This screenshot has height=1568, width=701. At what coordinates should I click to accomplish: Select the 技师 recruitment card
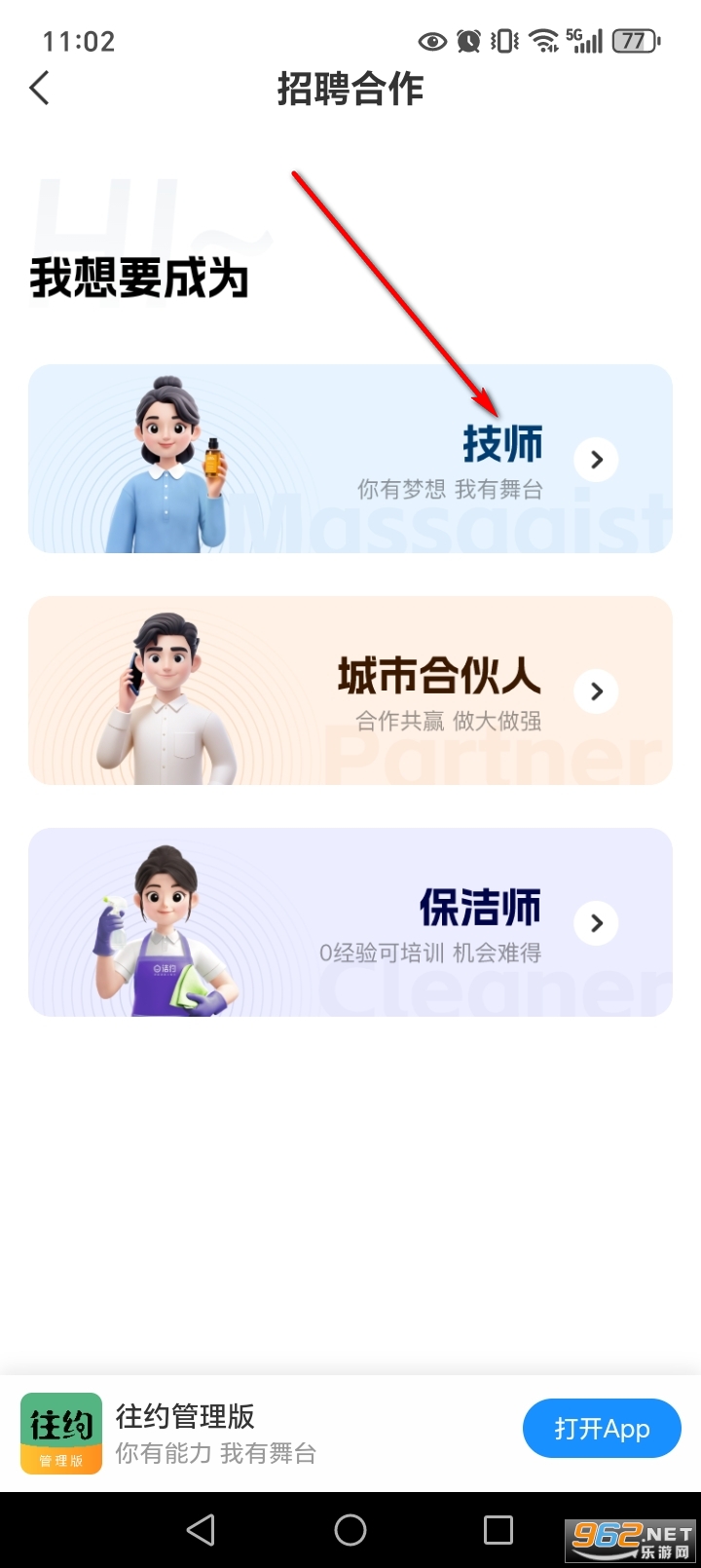click(350, 460)
